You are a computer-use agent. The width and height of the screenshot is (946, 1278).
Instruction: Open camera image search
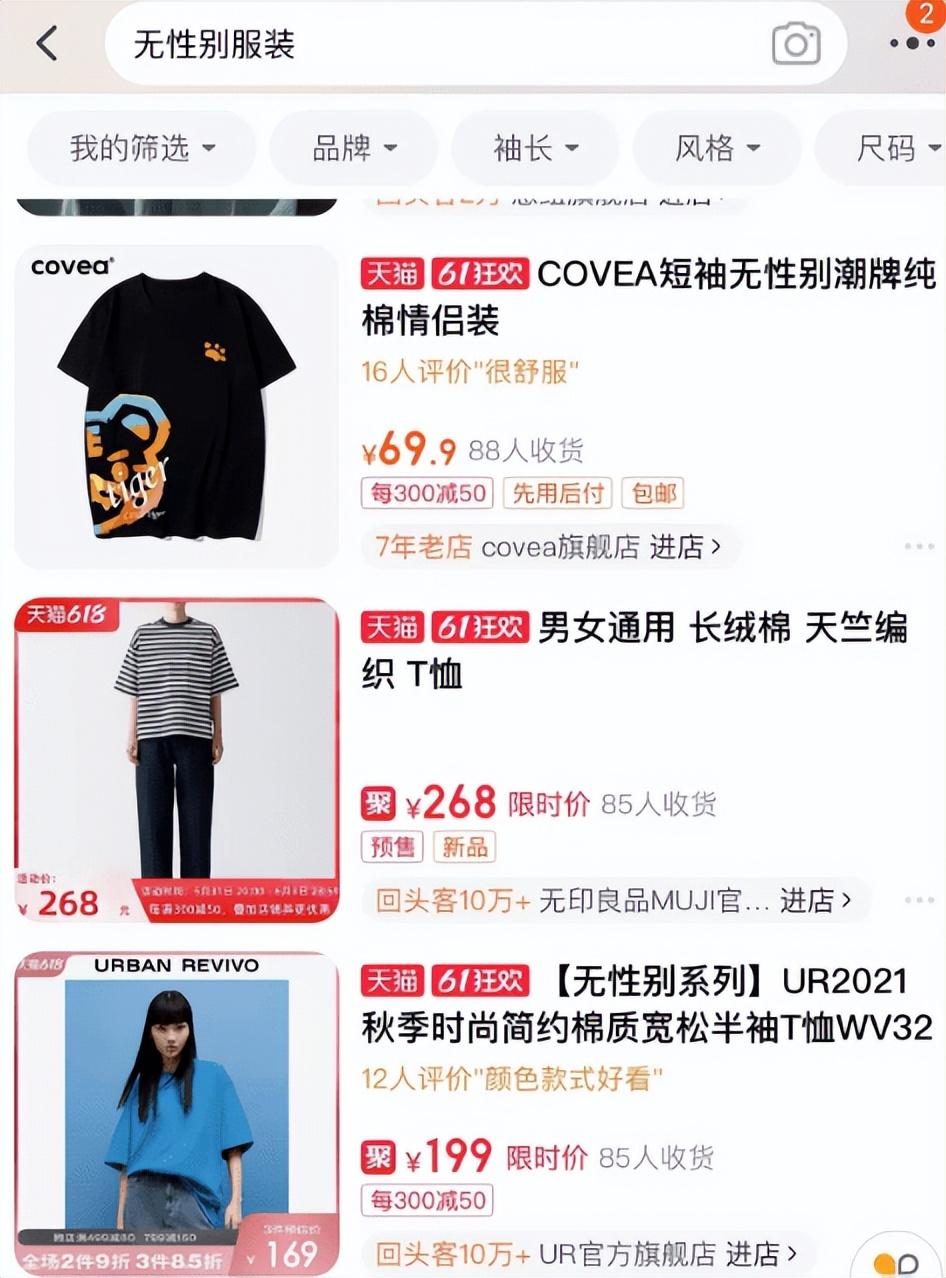pos(796,44)
